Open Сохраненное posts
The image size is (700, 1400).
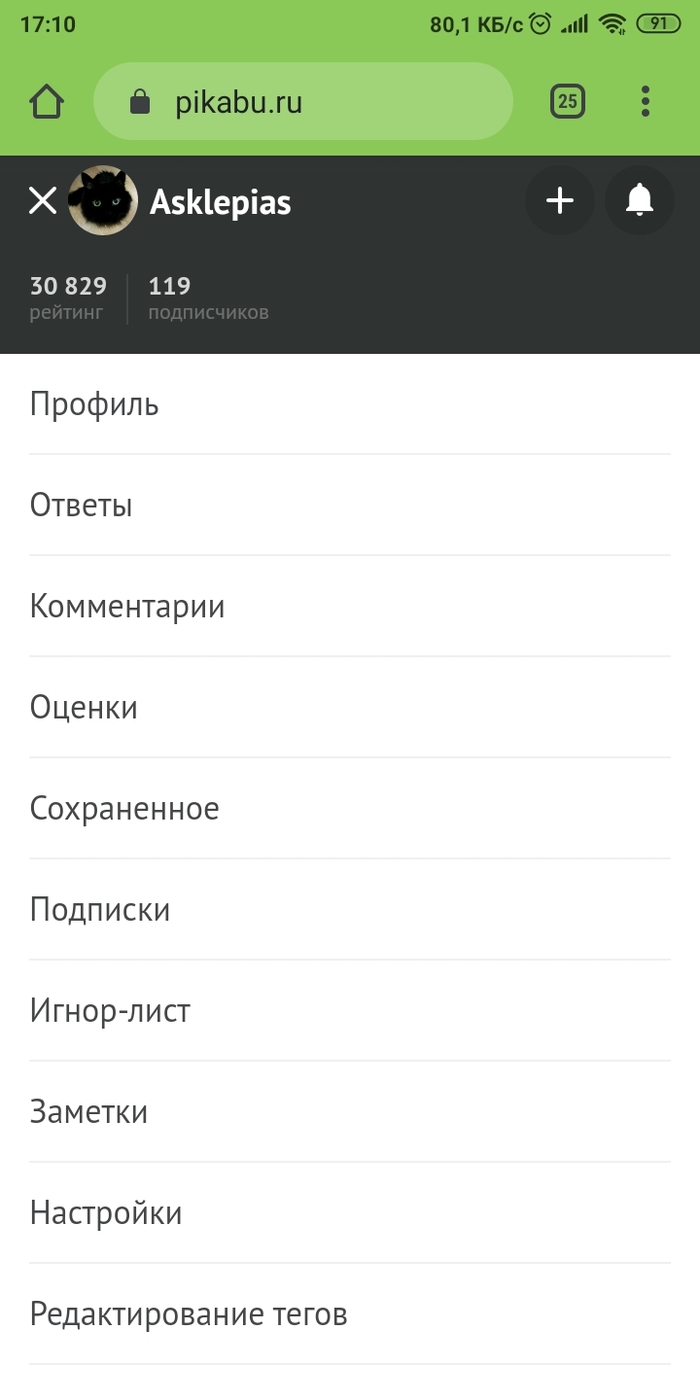point(124,808)
